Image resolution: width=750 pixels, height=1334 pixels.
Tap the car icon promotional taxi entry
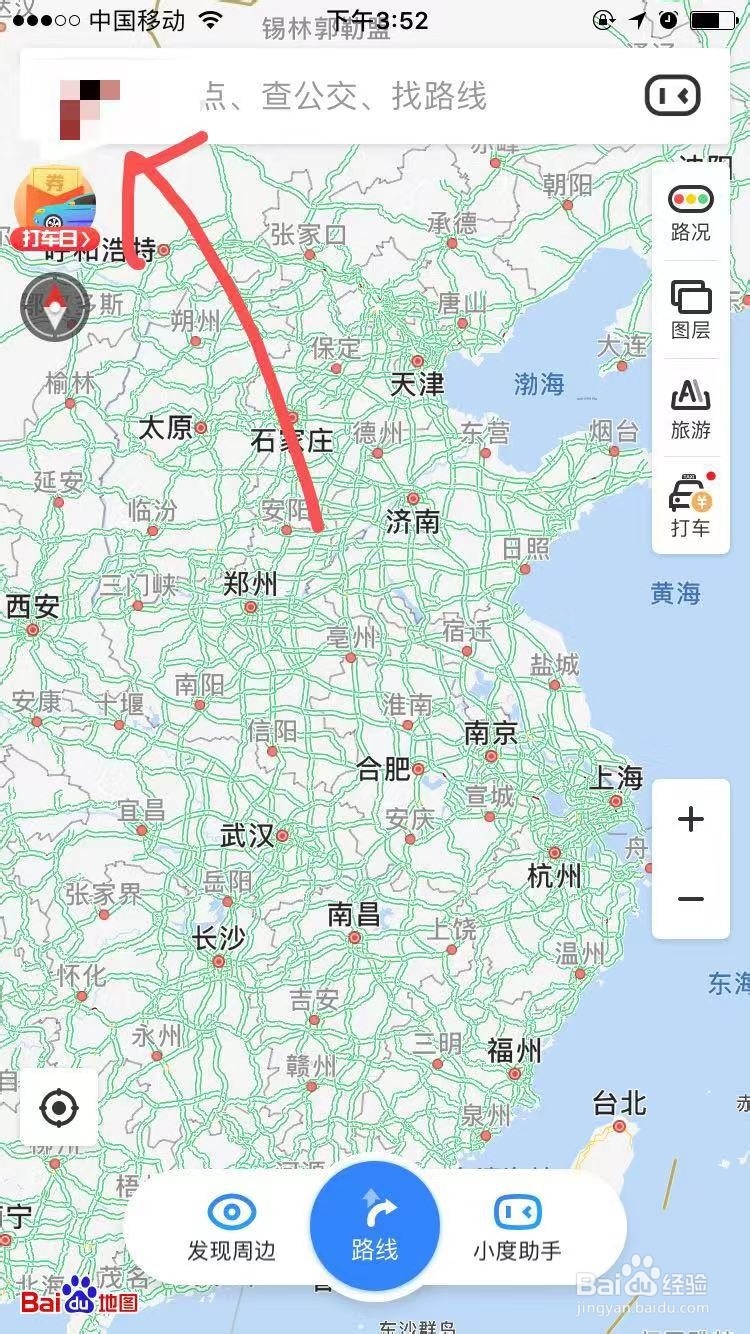coord(57,207)
